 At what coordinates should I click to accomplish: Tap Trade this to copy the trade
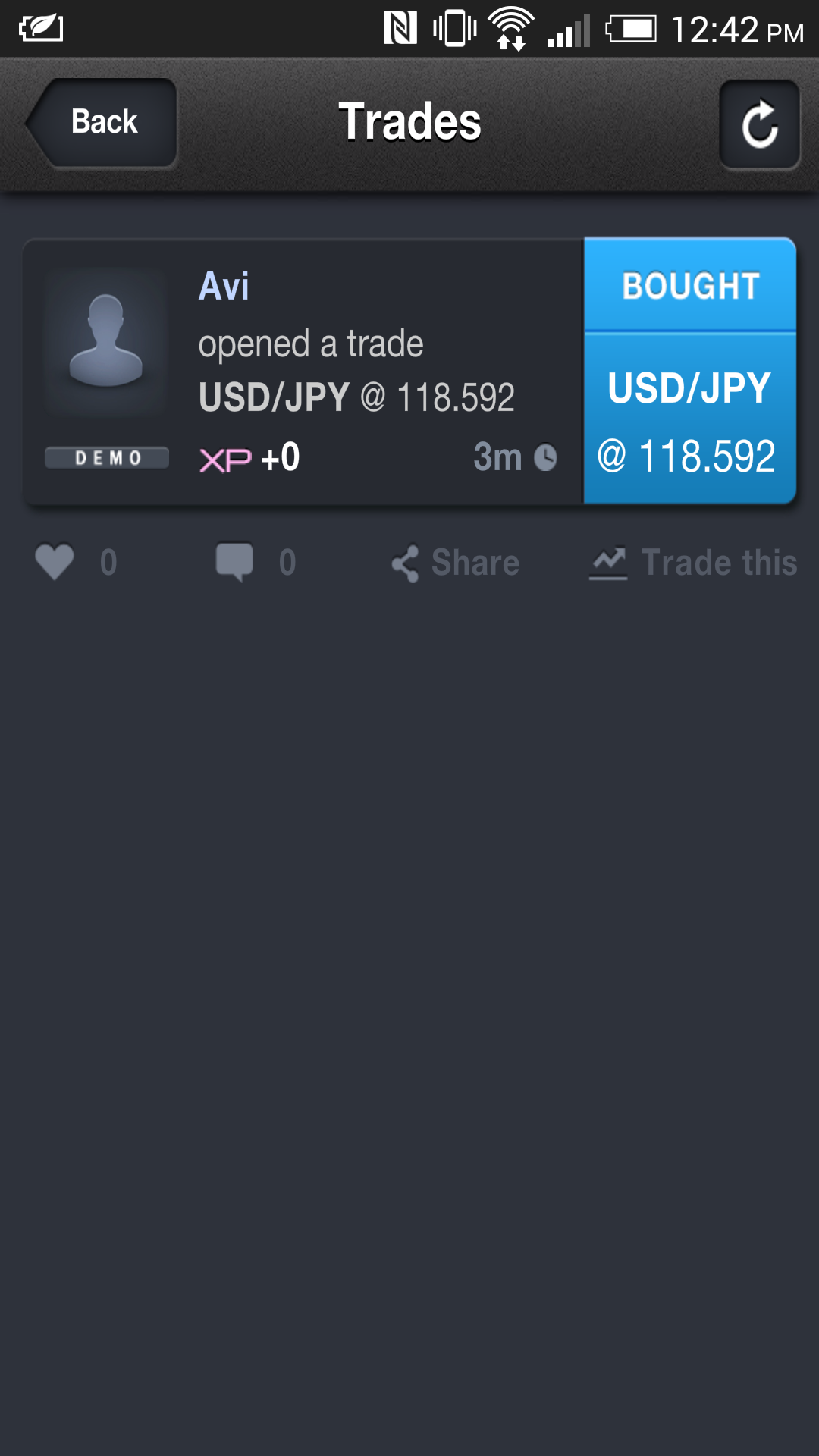[694, 563]
